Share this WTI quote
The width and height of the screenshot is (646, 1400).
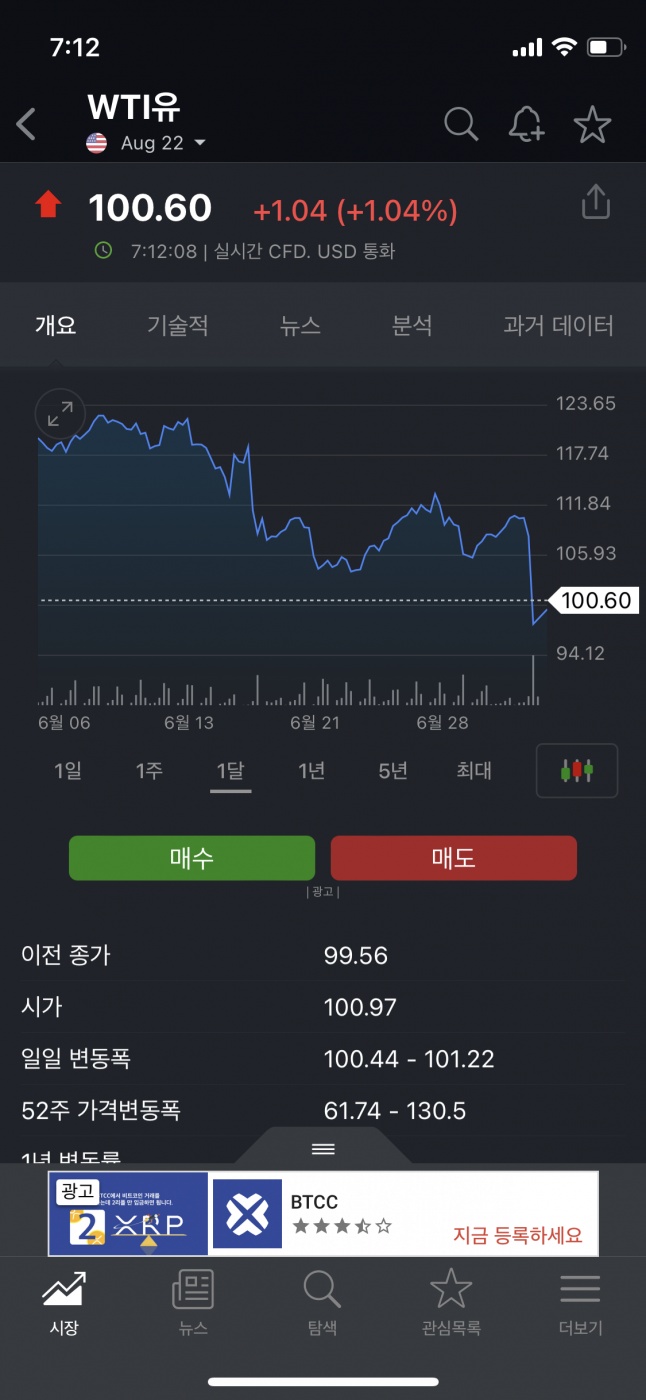(x=595, y=201)
